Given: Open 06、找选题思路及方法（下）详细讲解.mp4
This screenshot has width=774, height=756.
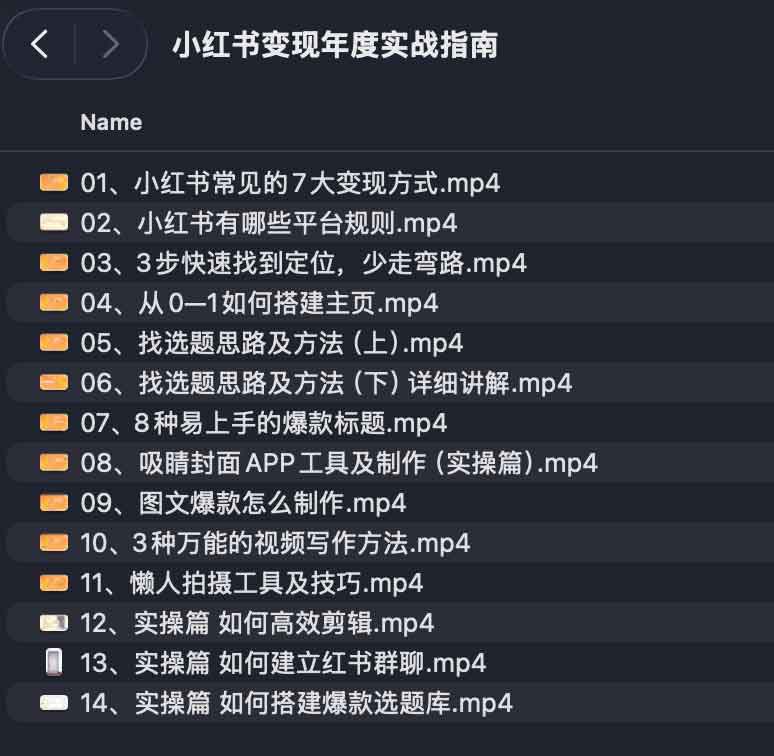Looking at the screenshot, I should tap(326, 383).
